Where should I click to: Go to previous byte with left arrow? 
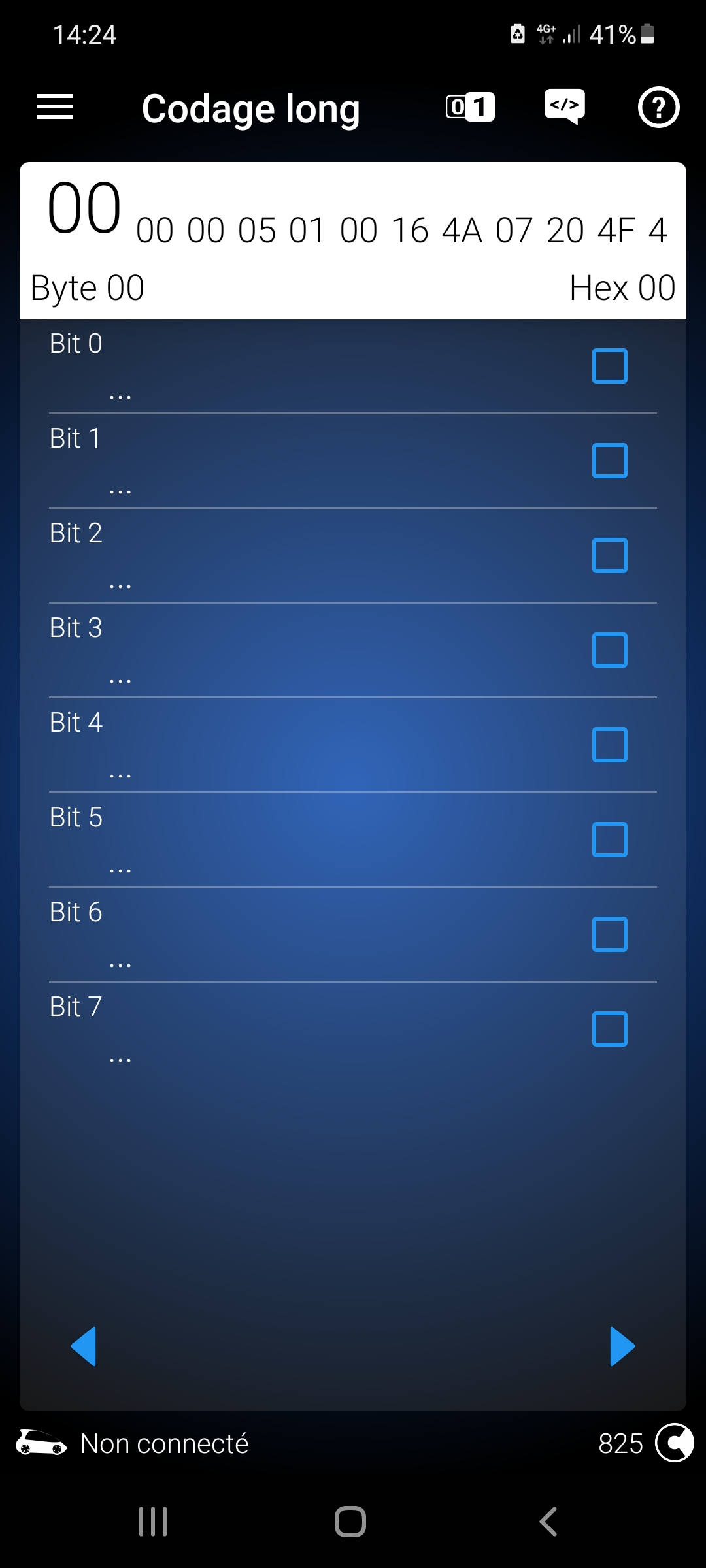click(x=84, y=1347)
